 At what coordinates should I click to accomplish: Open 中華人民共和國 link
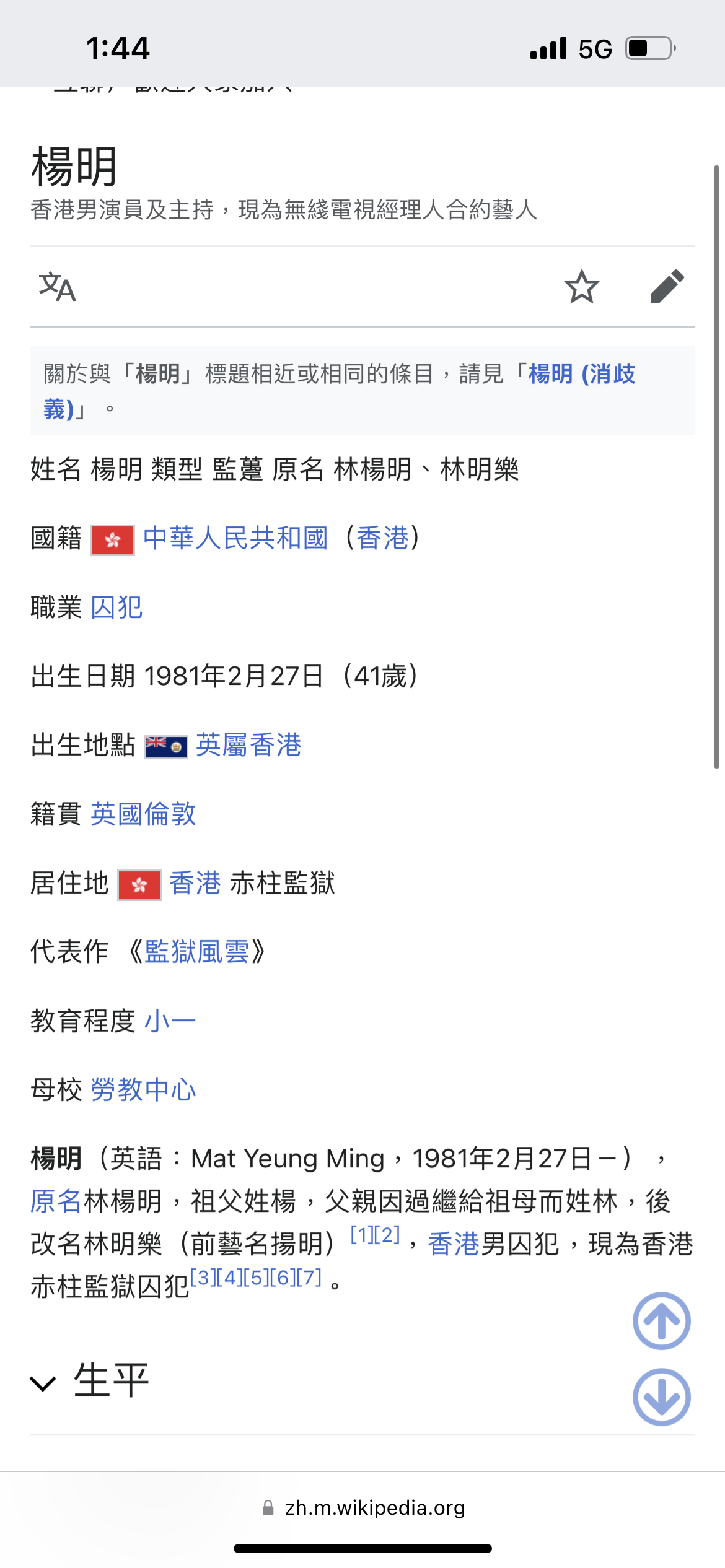235,538
